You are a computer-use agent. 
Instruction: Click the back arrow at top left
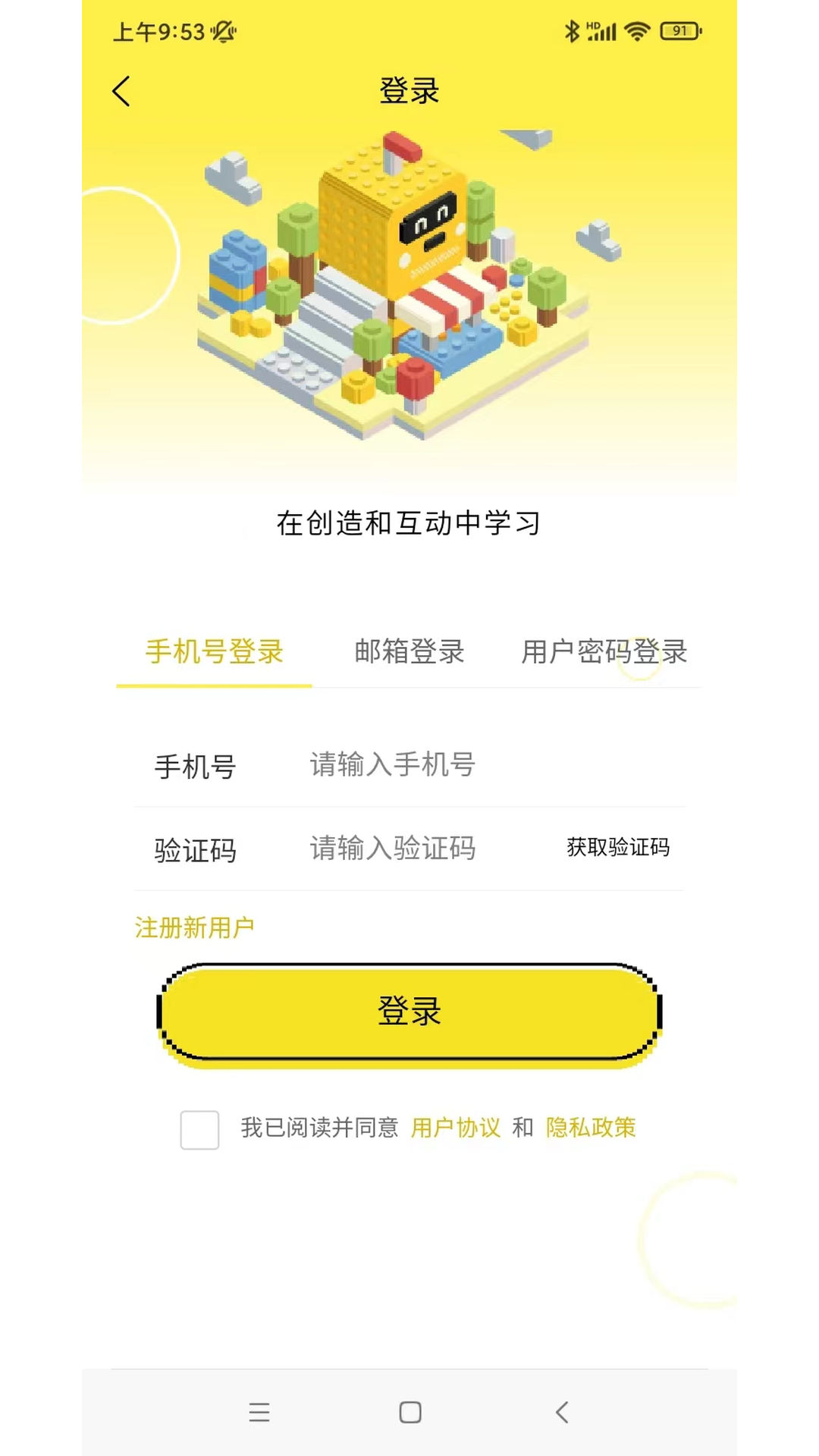[121, 90]
